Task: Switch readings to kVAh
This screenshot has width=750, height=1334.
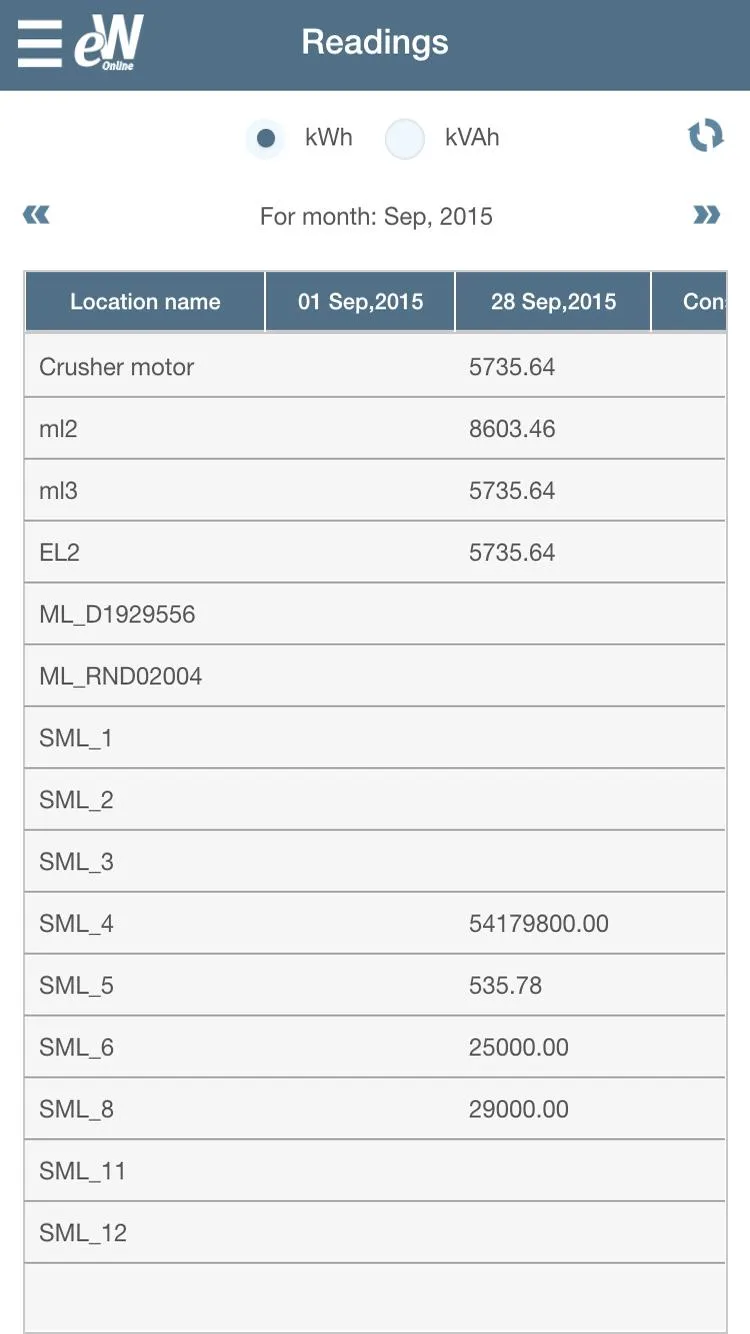Action: [x=405, y=138]
